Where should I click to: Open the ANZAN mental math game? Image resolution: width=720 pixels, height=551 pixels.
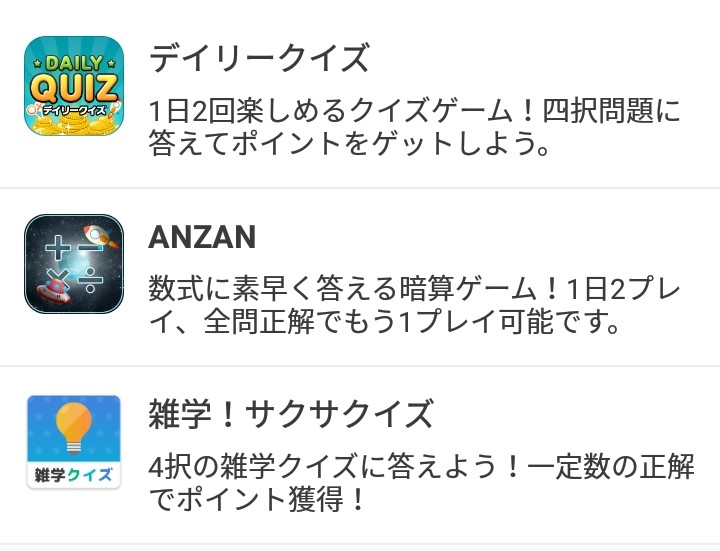tap(360, 277)
